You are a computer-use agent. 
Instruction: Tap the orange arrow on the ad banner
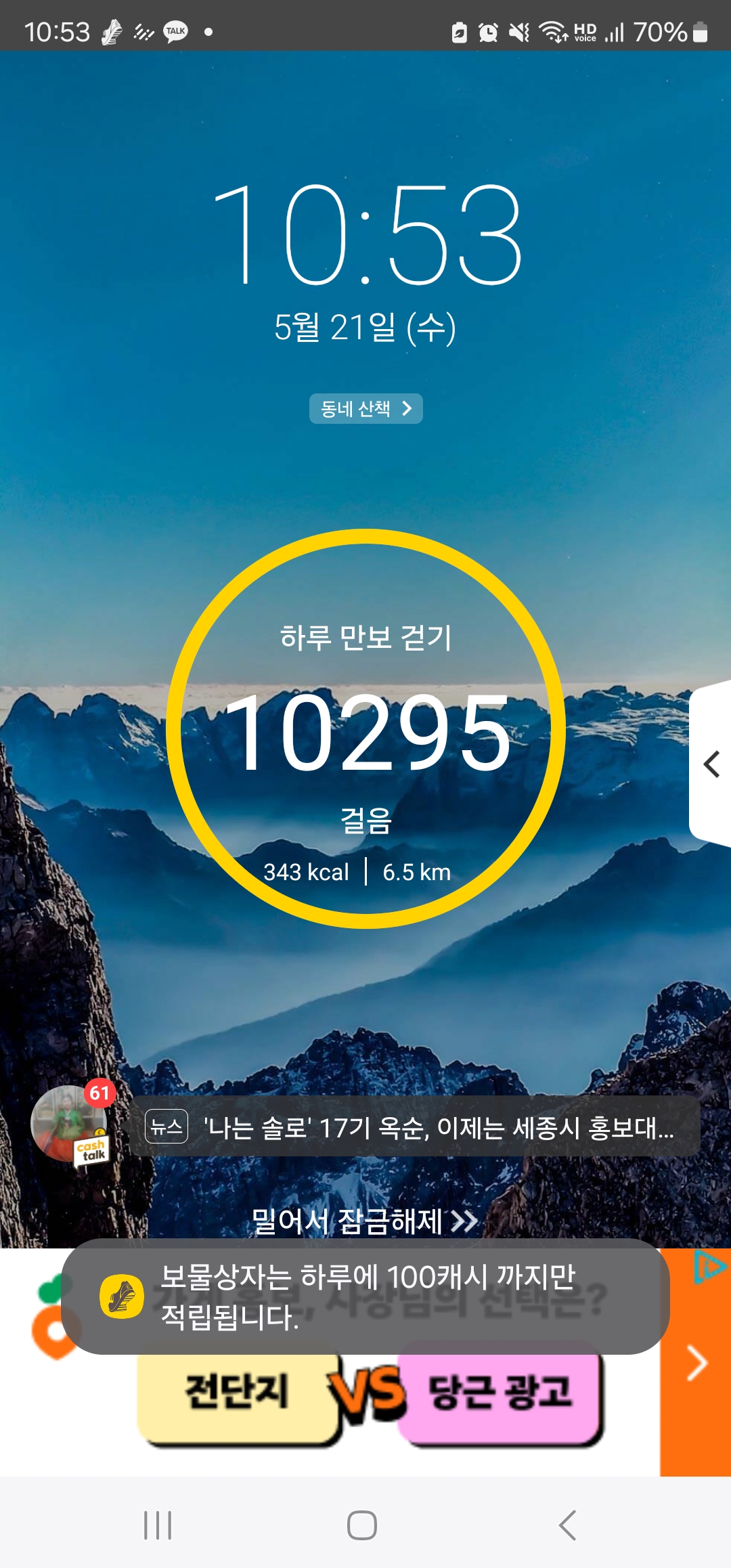(696, 1362)
